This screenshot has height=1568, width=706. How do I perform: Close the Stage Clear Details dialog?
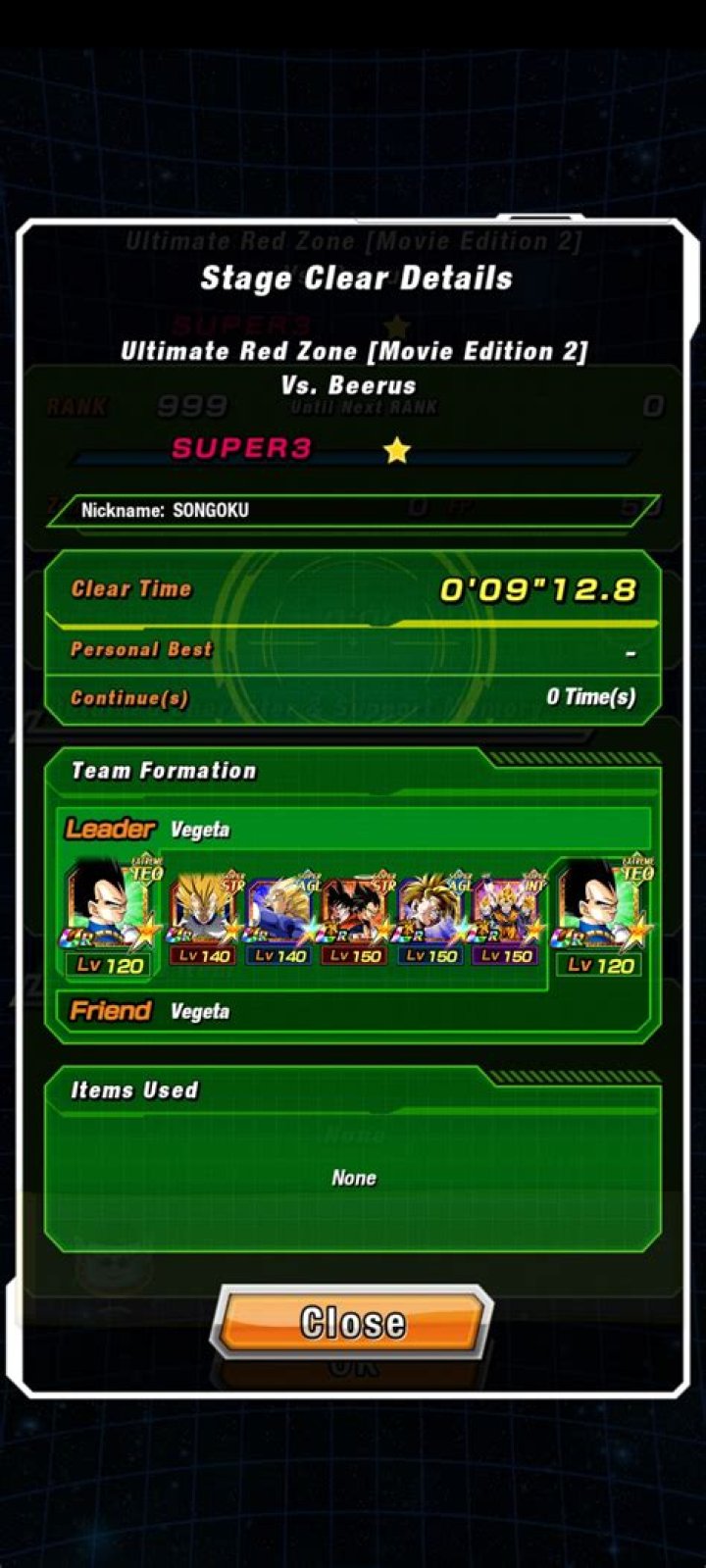coord(352,1322)
